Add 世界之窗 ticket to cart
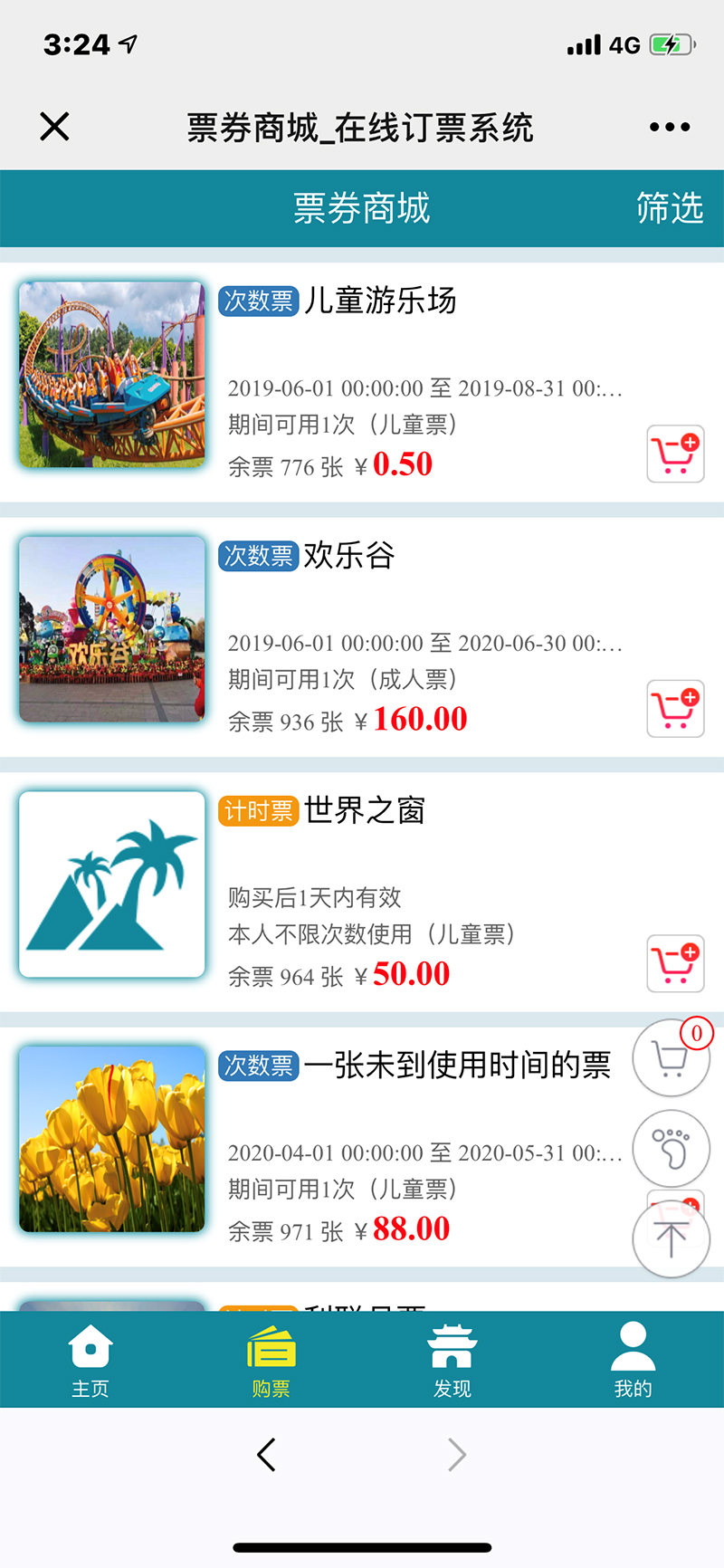Viewport: 724px width, 1568px height. pos(675,964)
